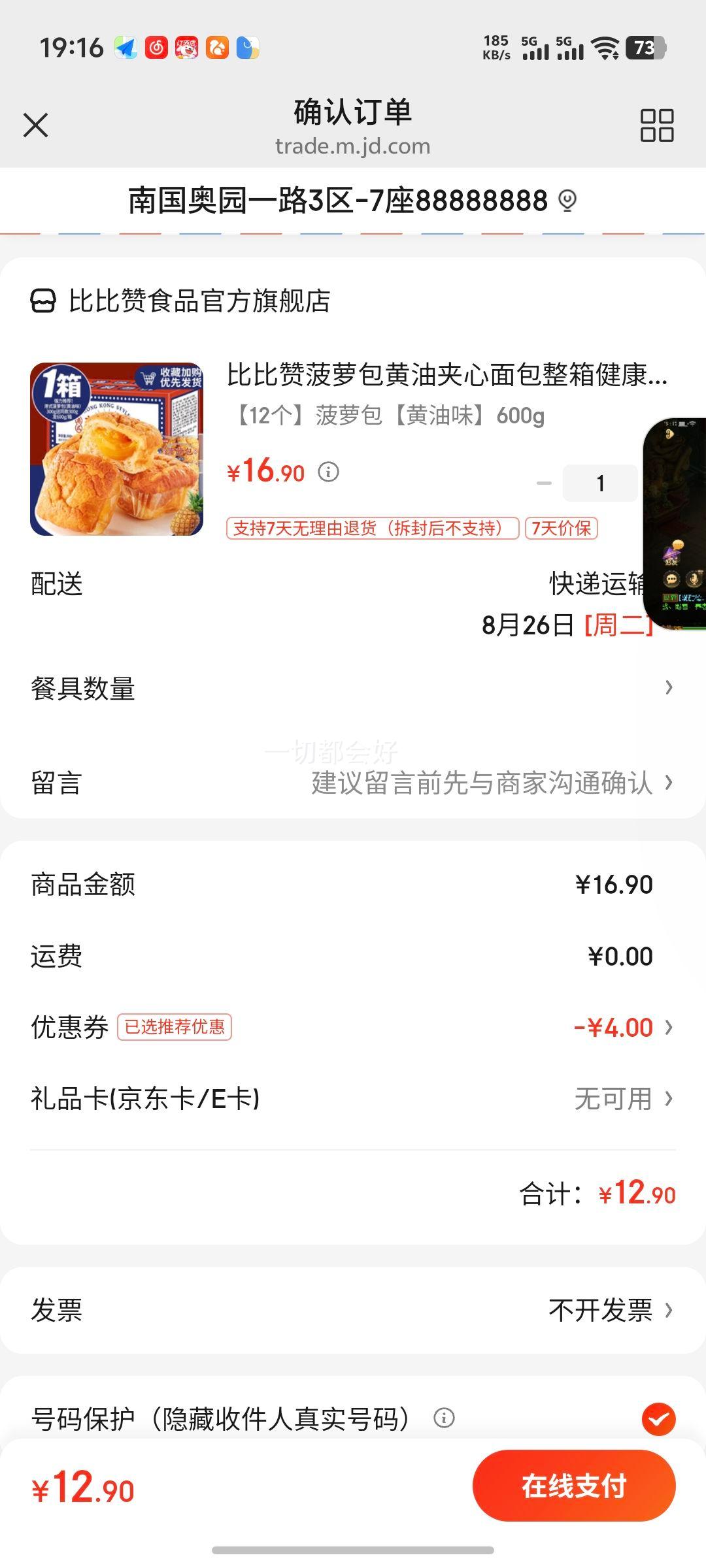Close the order confirmation page
The image size is (706, 1568).
click(x=36, y=125)
